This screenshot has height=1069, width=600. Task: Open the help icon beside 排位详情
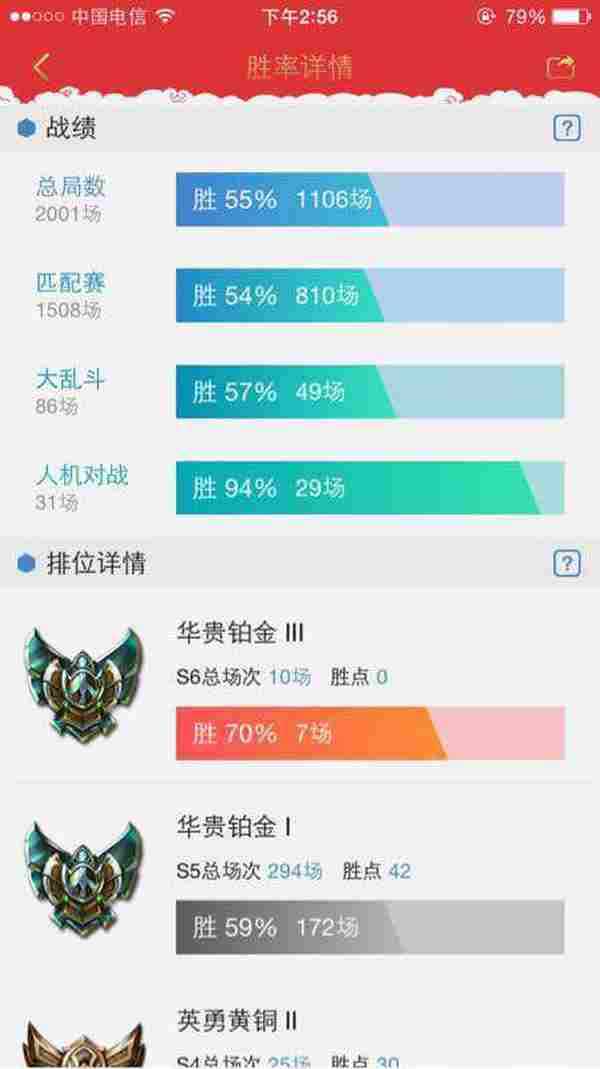566,563
